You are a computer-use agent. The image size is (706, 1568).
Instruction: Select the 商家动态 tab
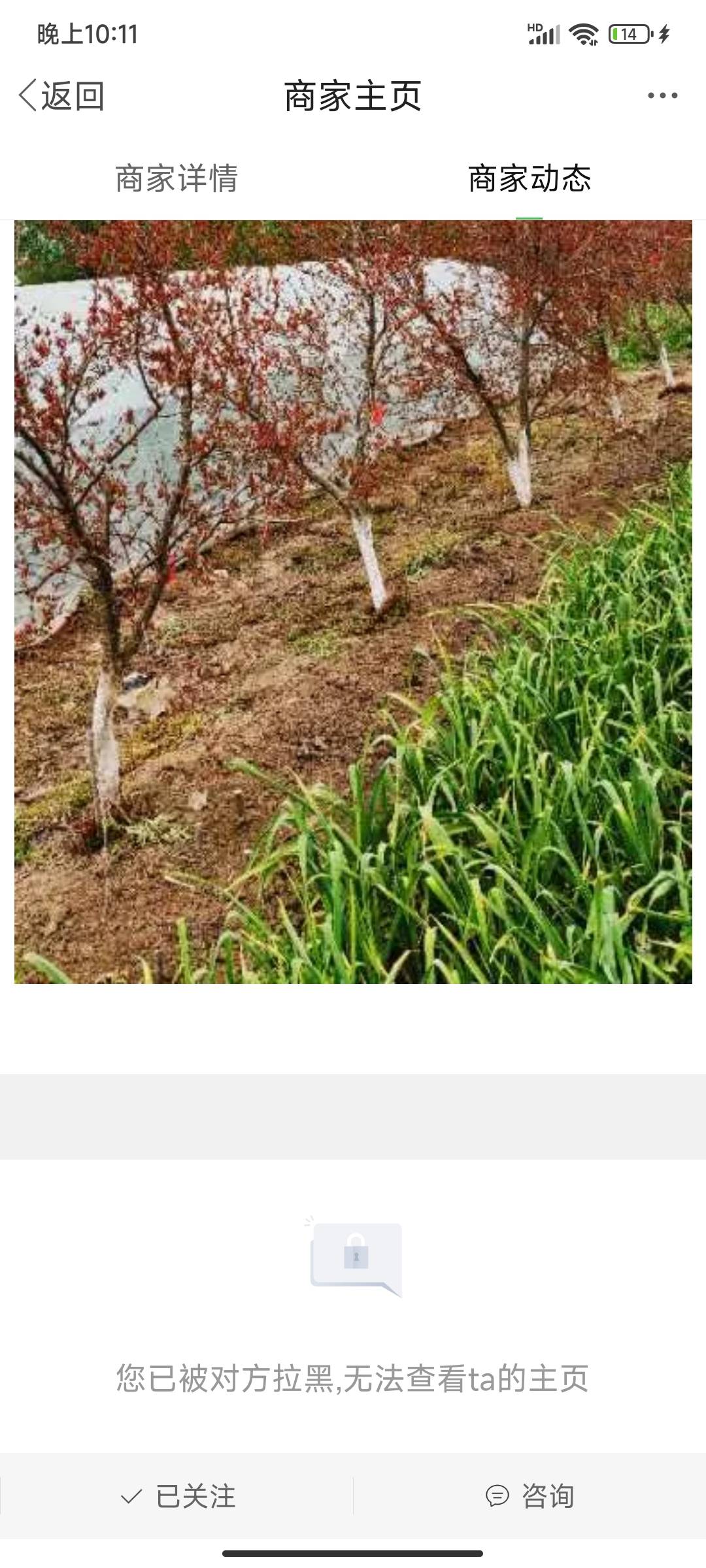pyautogui.click(x=529, y=178)
